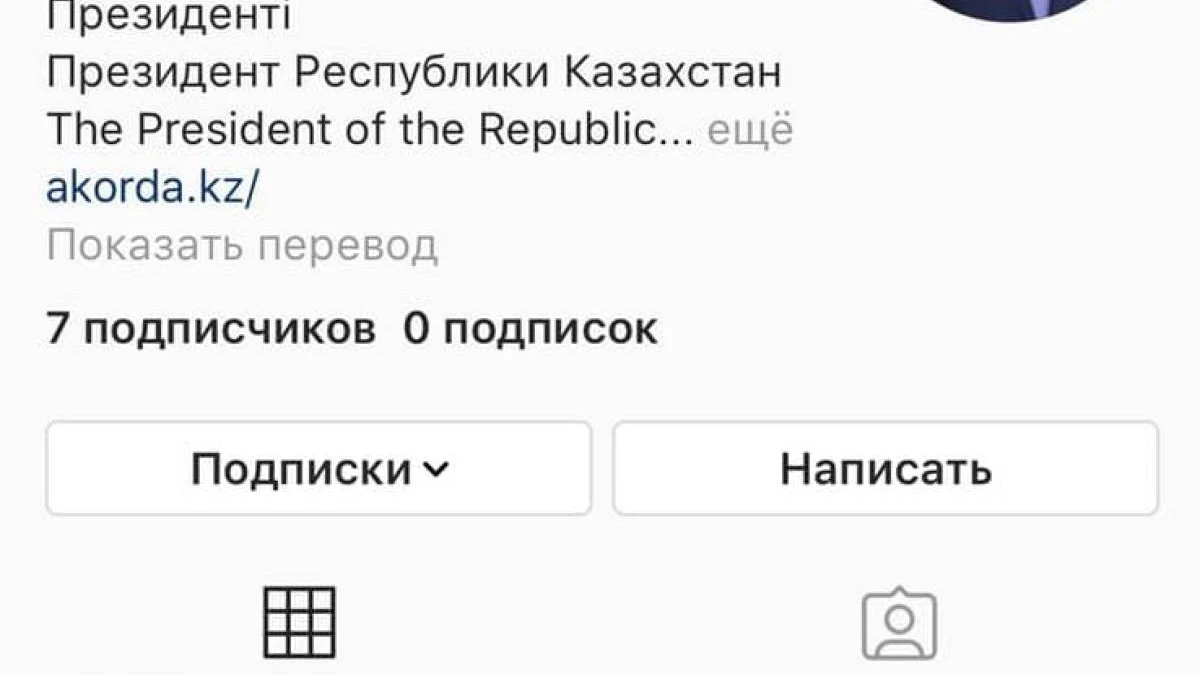Viewport: 1200px width, 675px height.
Task: Switch to the posts grid tab
Action: coord(299,623)
